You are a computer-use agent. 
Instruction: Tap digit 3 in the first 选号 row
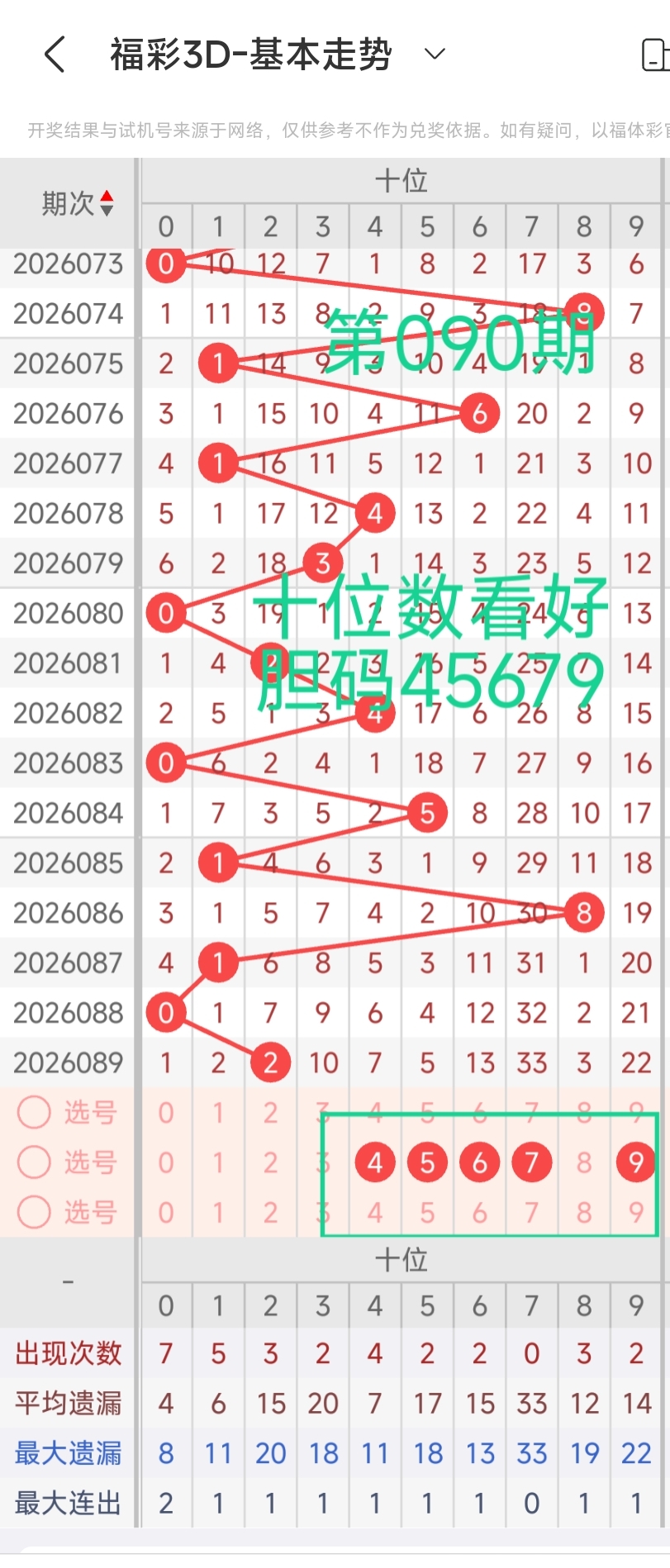pos(322,1112)
